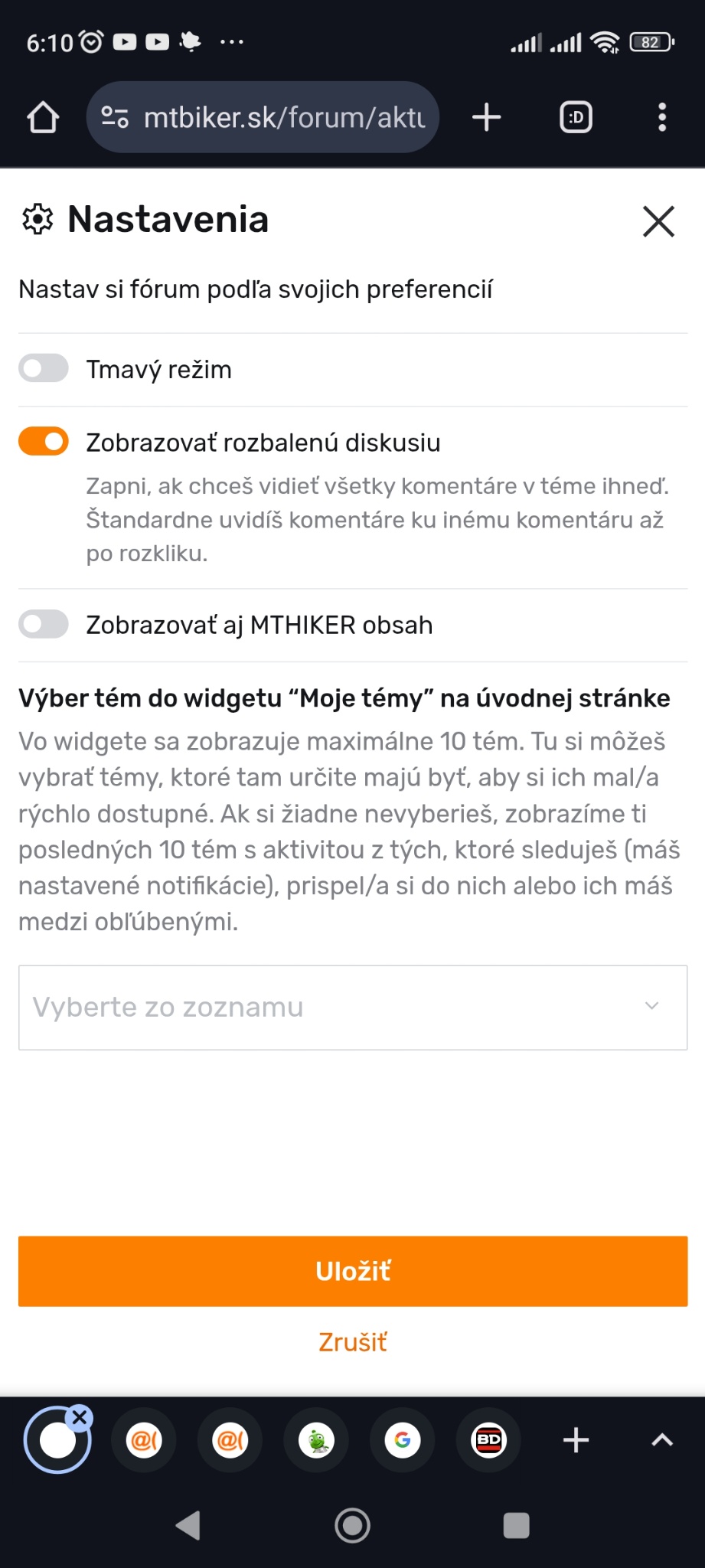Expand the bottom tab strip

(661, 1441)
